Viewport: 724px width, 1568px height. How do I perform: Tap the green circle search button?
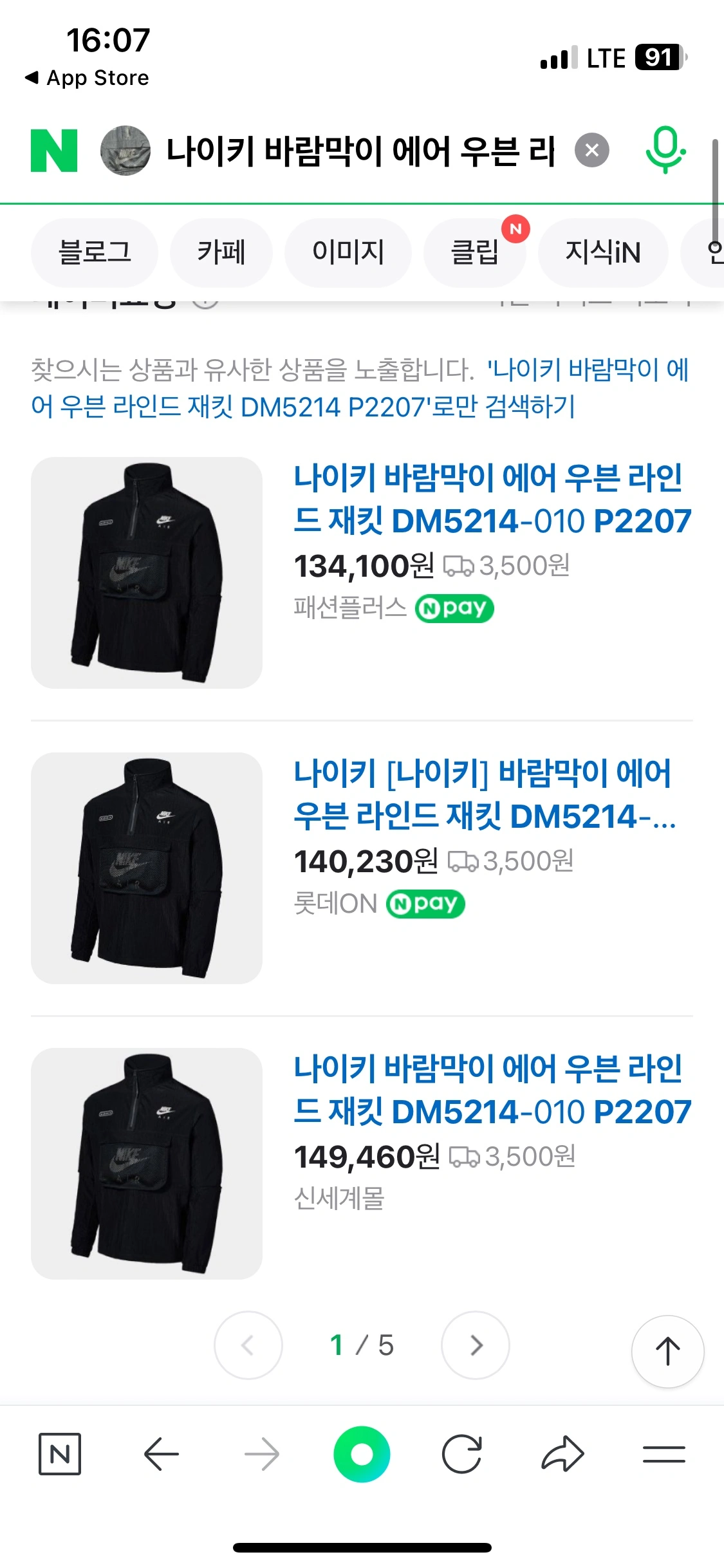coord(362,1453)
